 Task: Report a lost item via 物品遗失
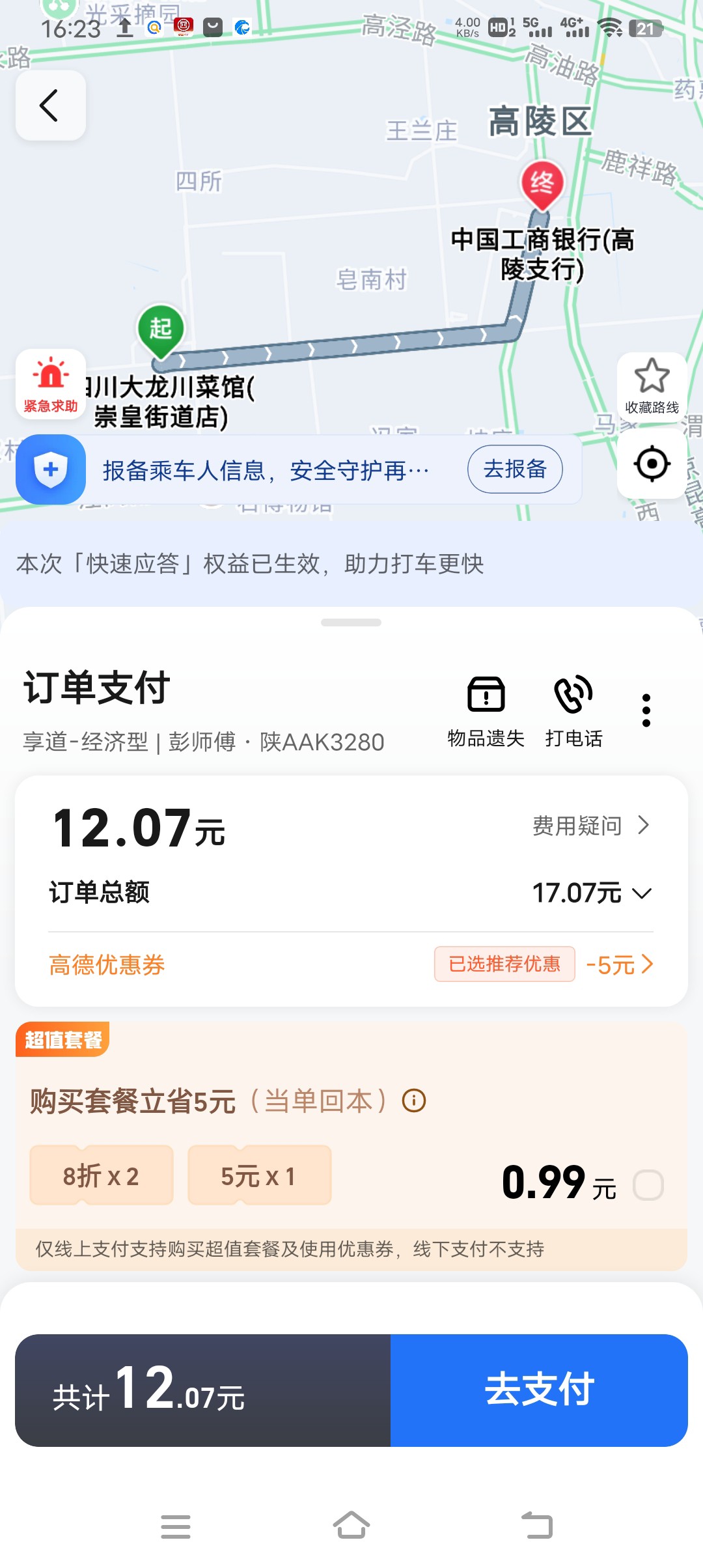486,711
